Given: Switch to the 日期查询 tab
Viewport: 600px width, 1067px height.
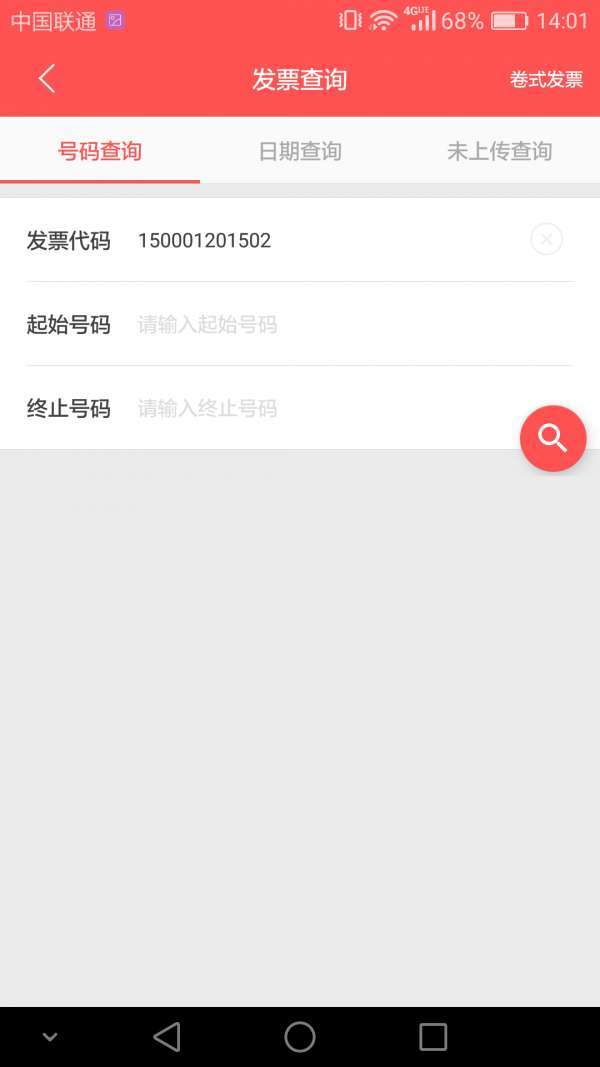Looking at the screenshot, I should 300,151.
